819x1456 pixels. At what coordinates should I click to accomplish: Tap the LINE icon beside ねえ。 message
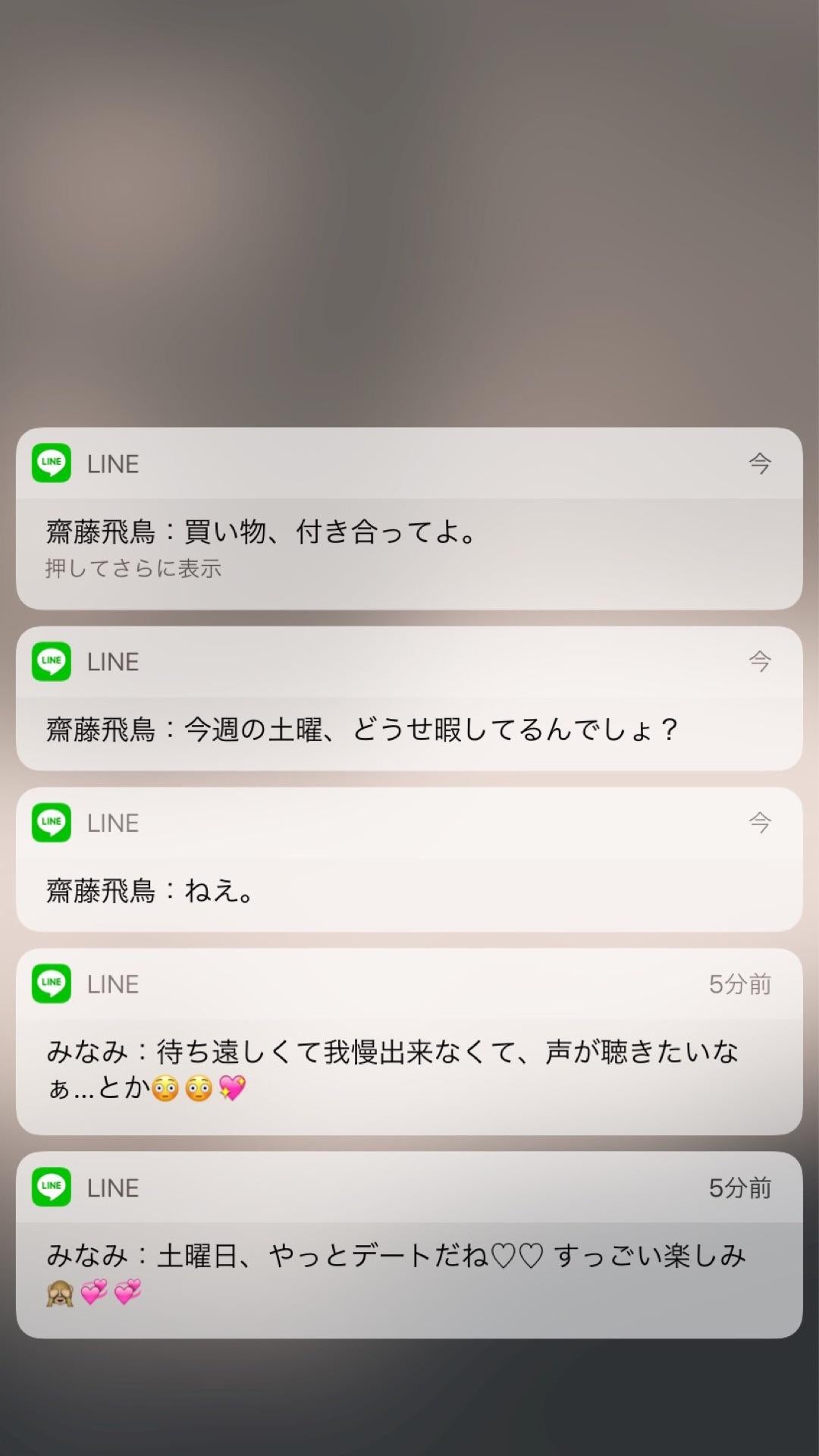(x=50, y=822)
